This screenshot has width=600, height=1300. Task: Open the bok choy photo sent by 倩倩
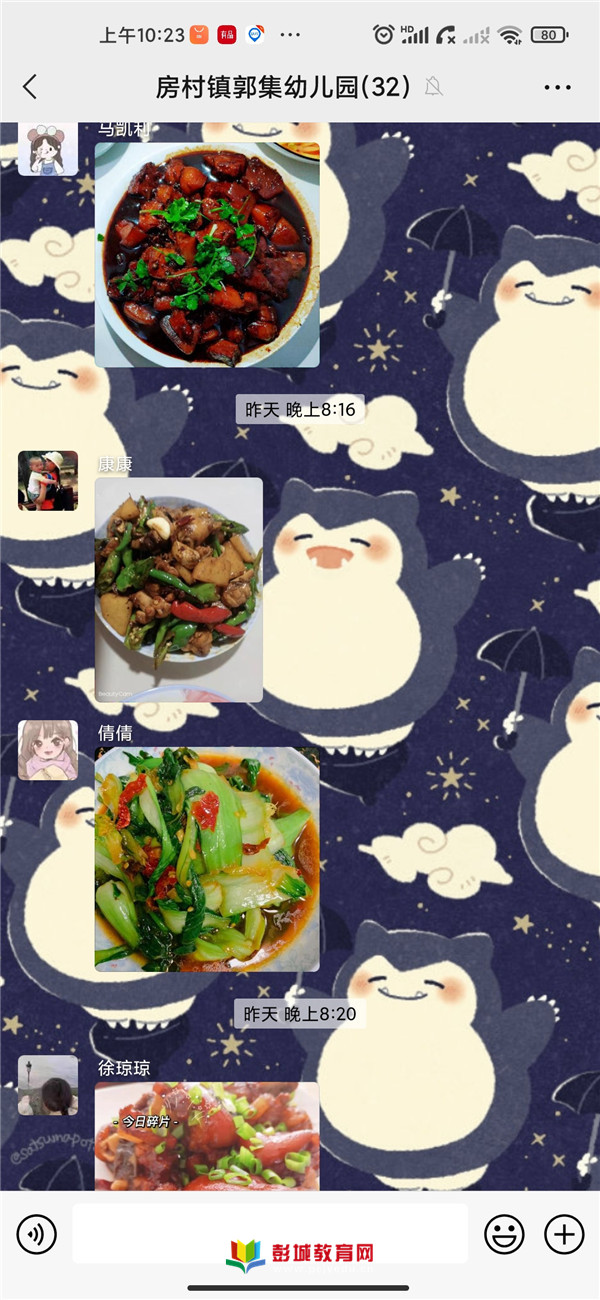coord(207,859)
